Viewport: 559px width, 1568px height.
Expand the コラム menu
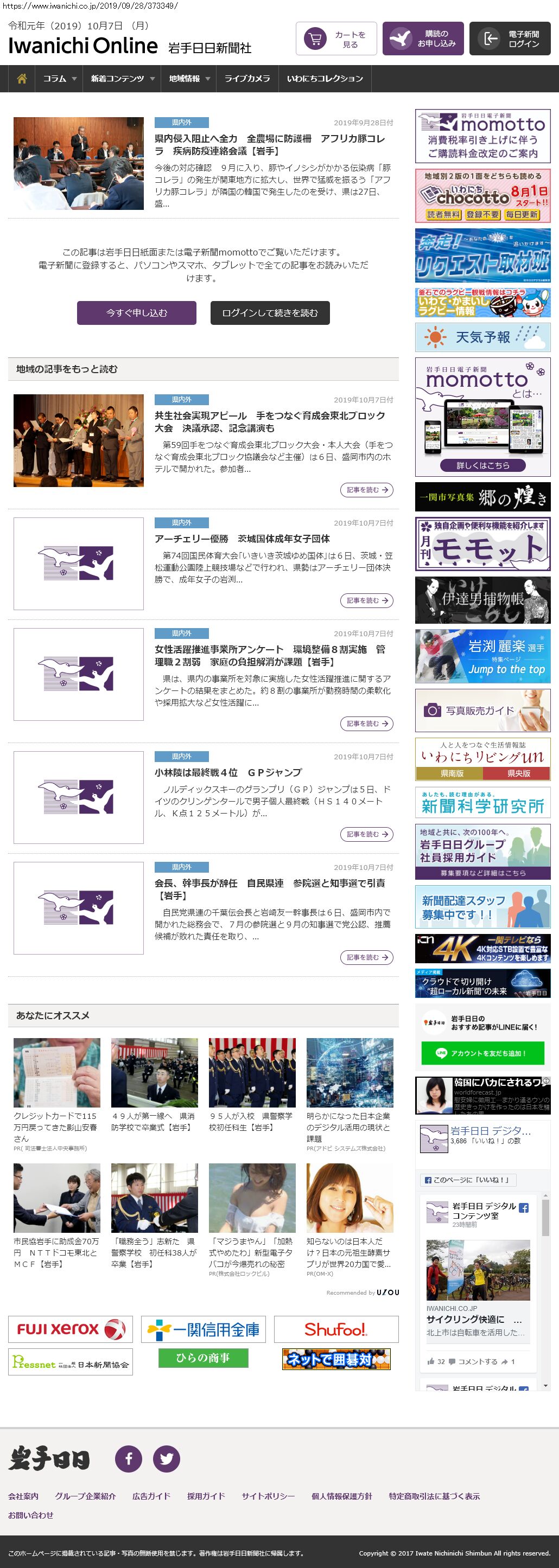click(59, 79)
